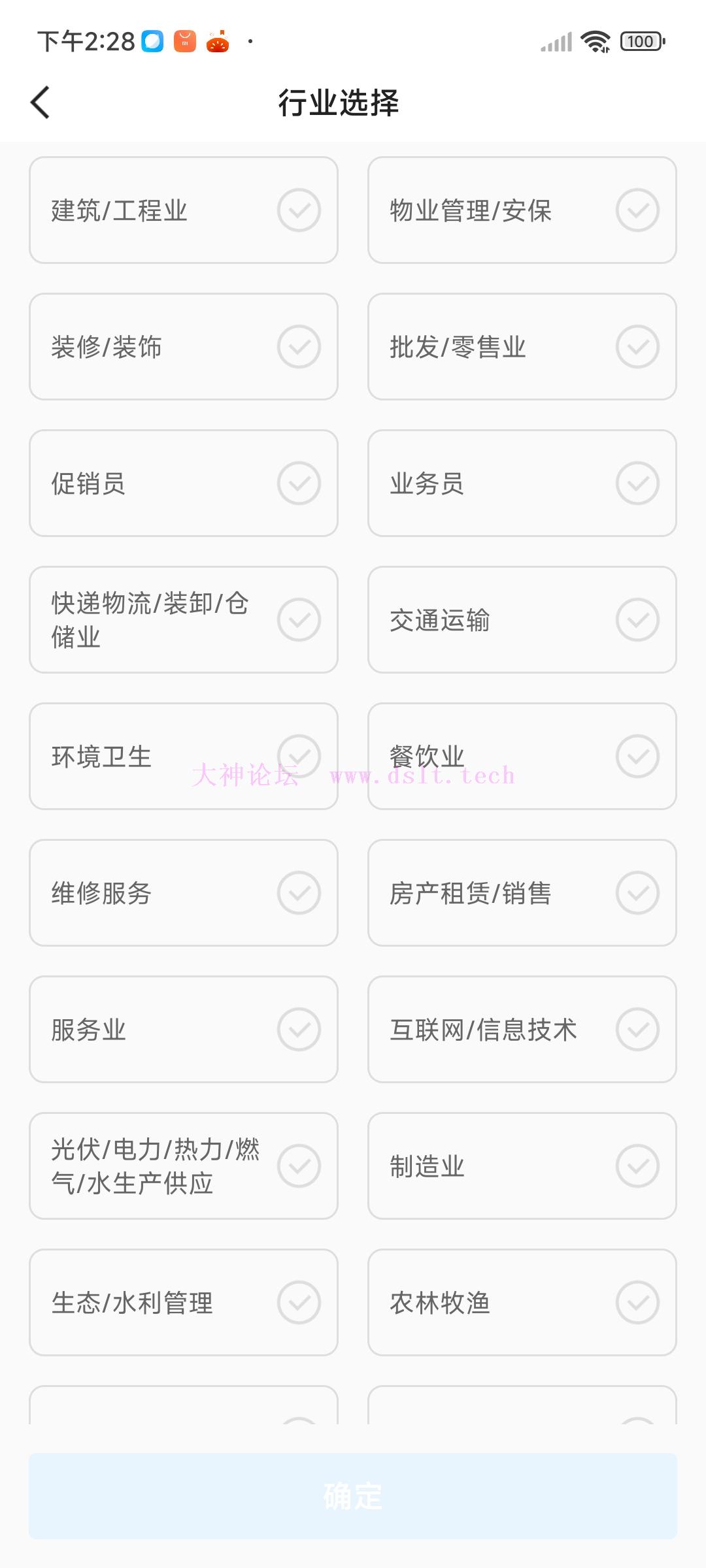Pick 业务员 option
Screen dimensions: 706x1568
522,483
